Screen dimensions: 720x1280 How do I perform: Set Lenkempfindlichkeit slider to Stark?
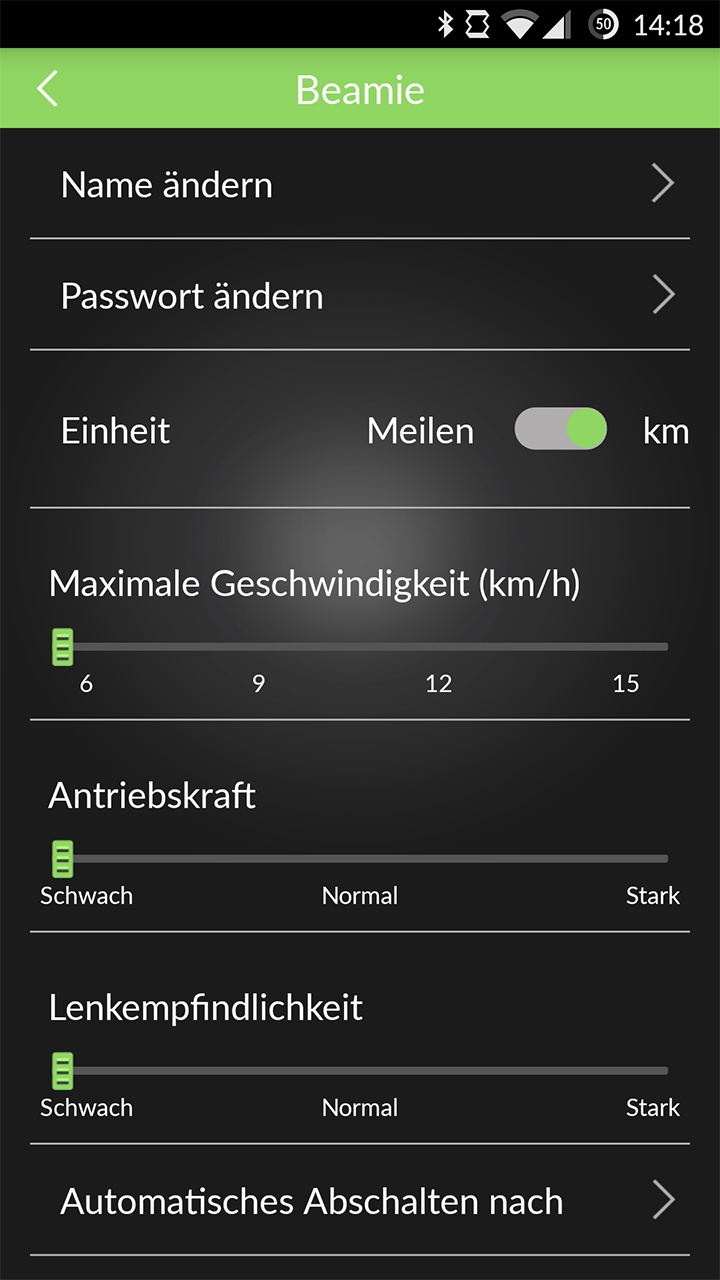pyautogui.click(x=660, y=1071)
